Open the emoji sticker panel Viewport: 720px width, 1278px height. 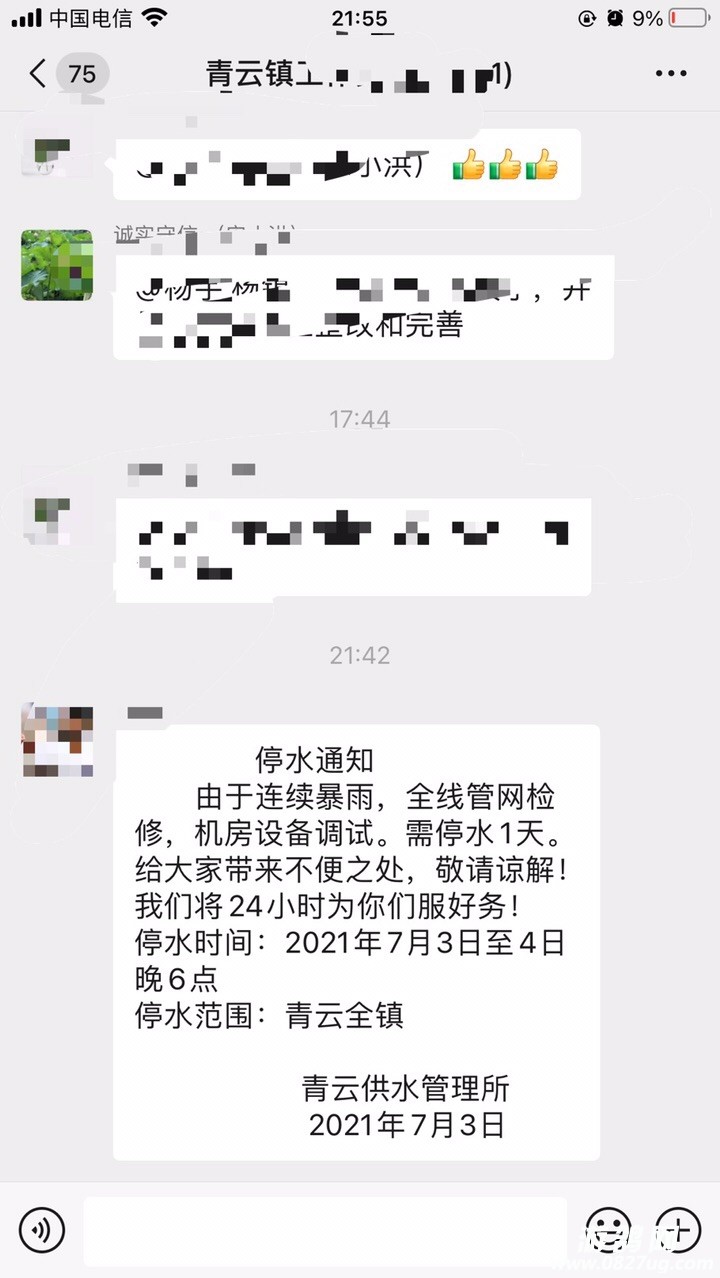[607, 1229]
